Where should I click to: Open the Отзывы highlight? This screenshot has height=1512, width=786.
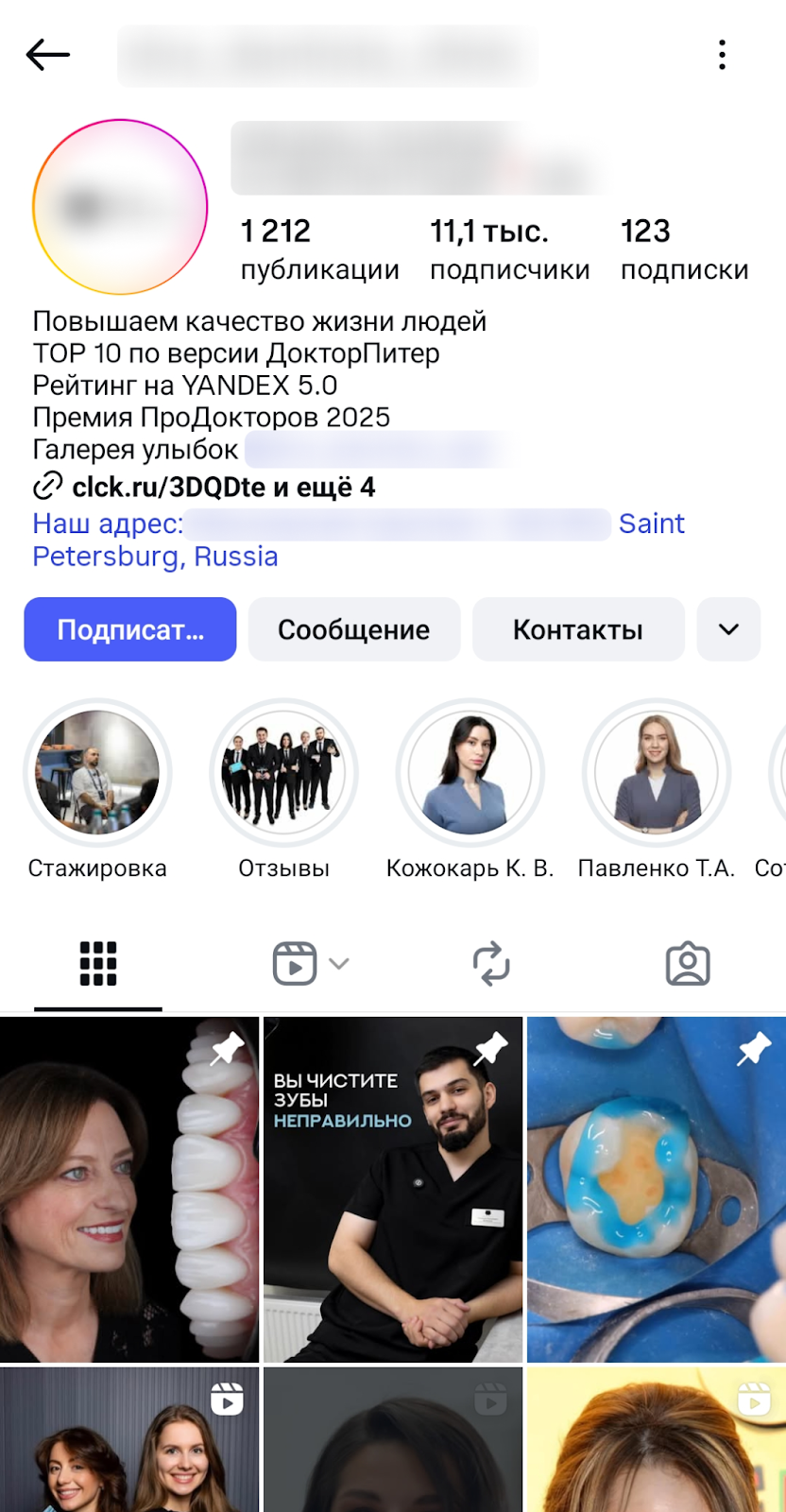[283, 773]
